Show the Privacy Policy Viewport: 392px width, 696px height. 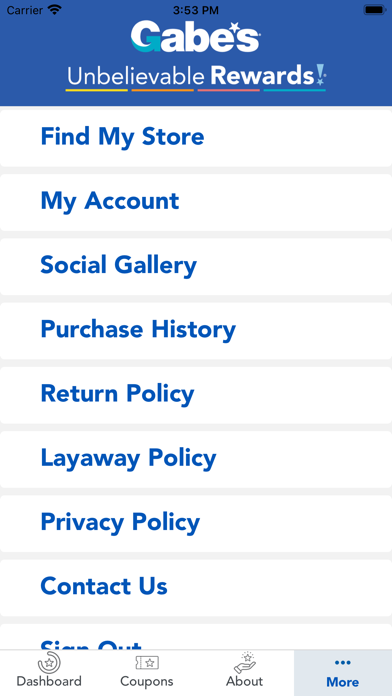click(x=196, y=524)
